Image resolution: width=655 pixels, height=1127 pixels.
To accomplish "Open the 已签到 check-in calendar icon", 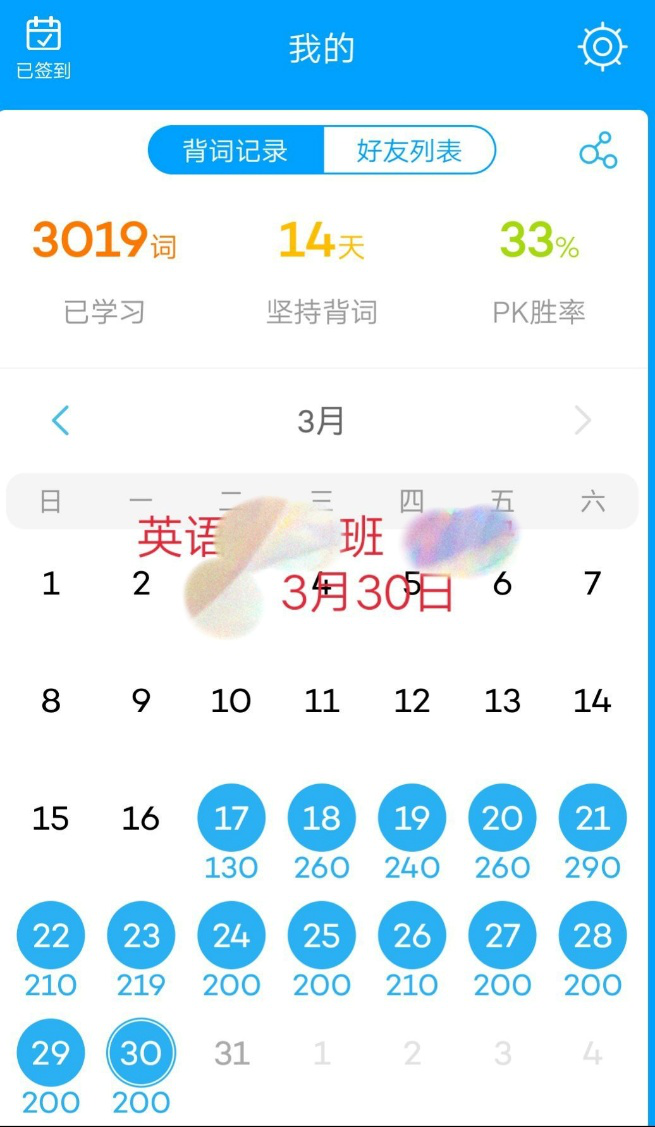I will click(43, 46).
